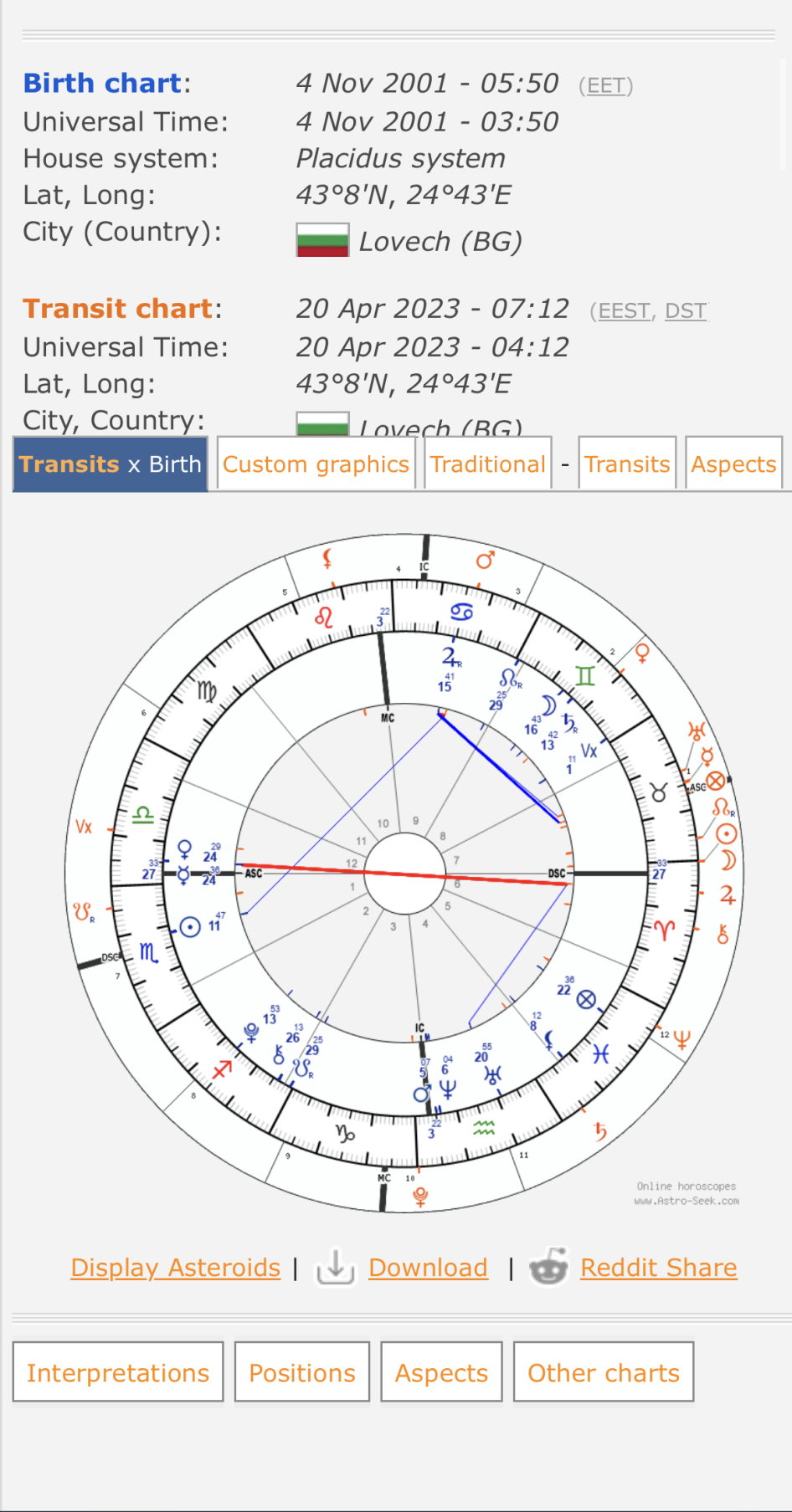Open Other charts
This screenshot has height=1512, width=792.
(603, 1373)
